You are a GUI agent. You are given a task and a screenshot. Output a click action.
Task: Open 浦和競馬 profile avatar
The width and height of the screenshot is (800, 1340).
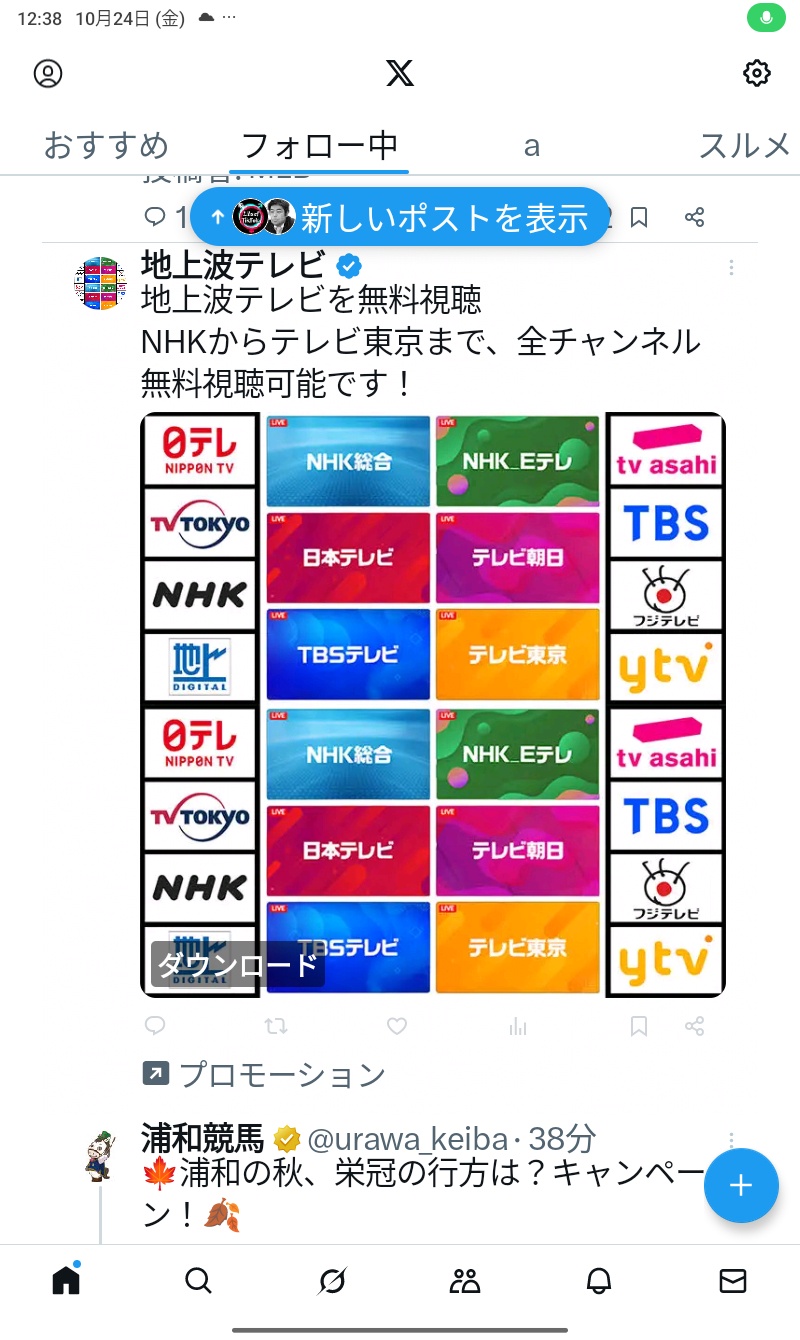click(x=99, y=1155)
